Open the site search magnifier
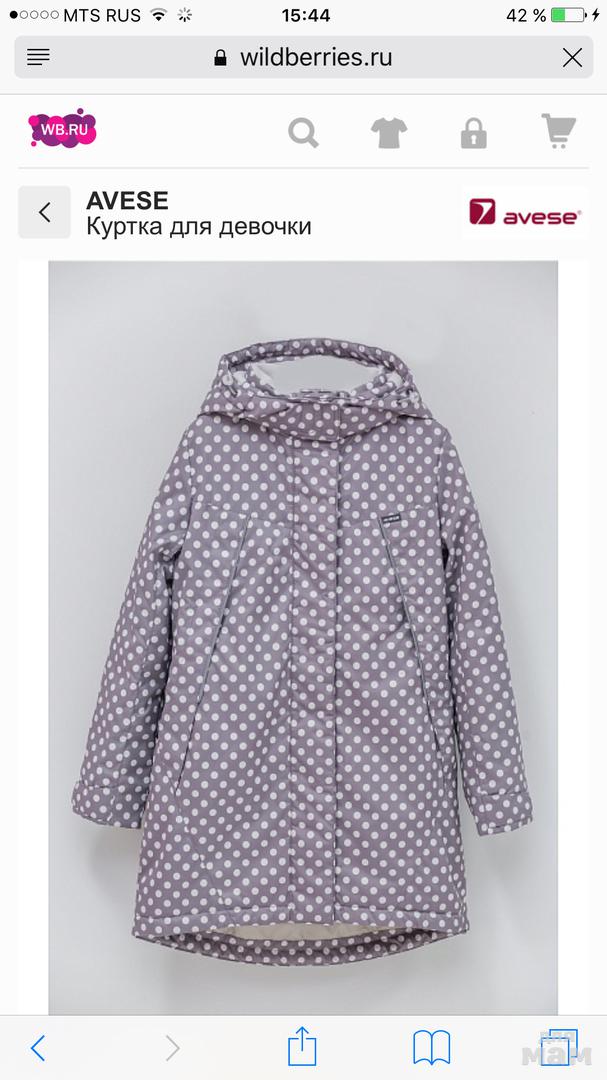The width and height of the screenshot is (607, 1080). [x=303, y=132]
